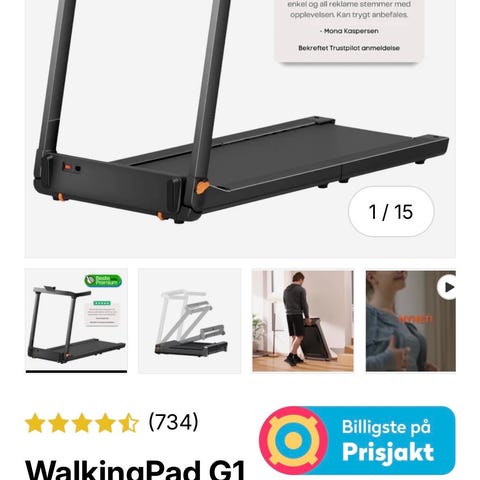Select the first black treadmill thumbnail

(76, 321)
